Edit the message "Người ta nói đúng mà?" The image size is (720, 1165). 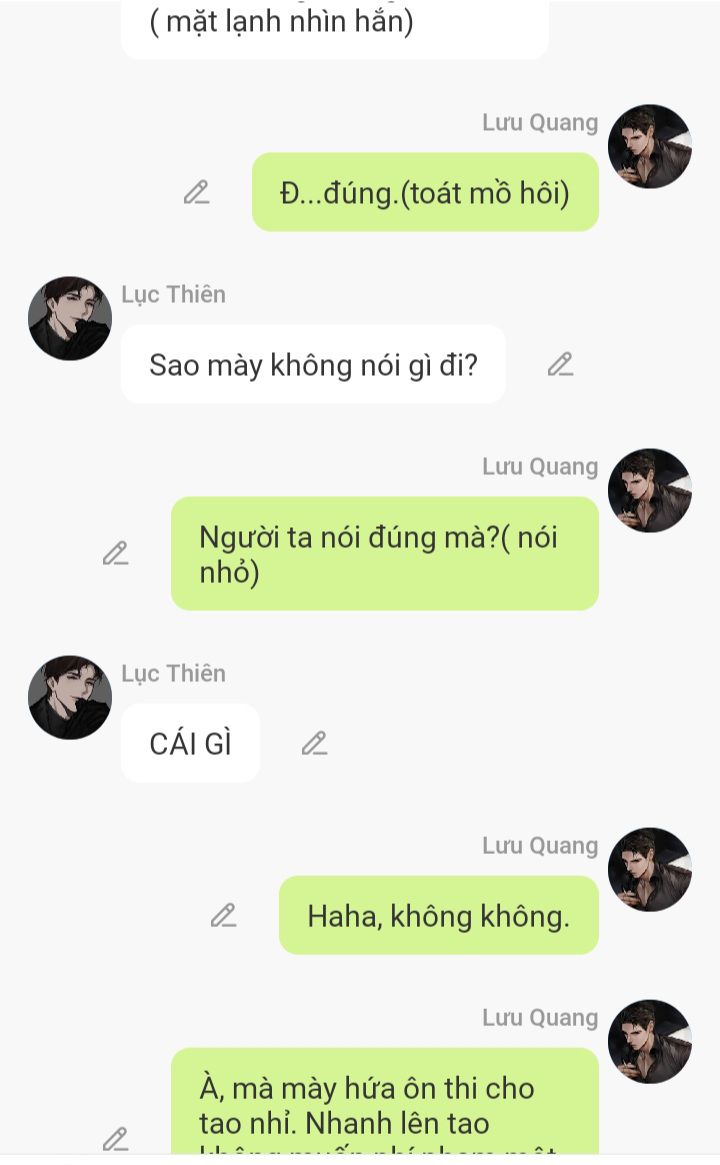tap(116, 552)
